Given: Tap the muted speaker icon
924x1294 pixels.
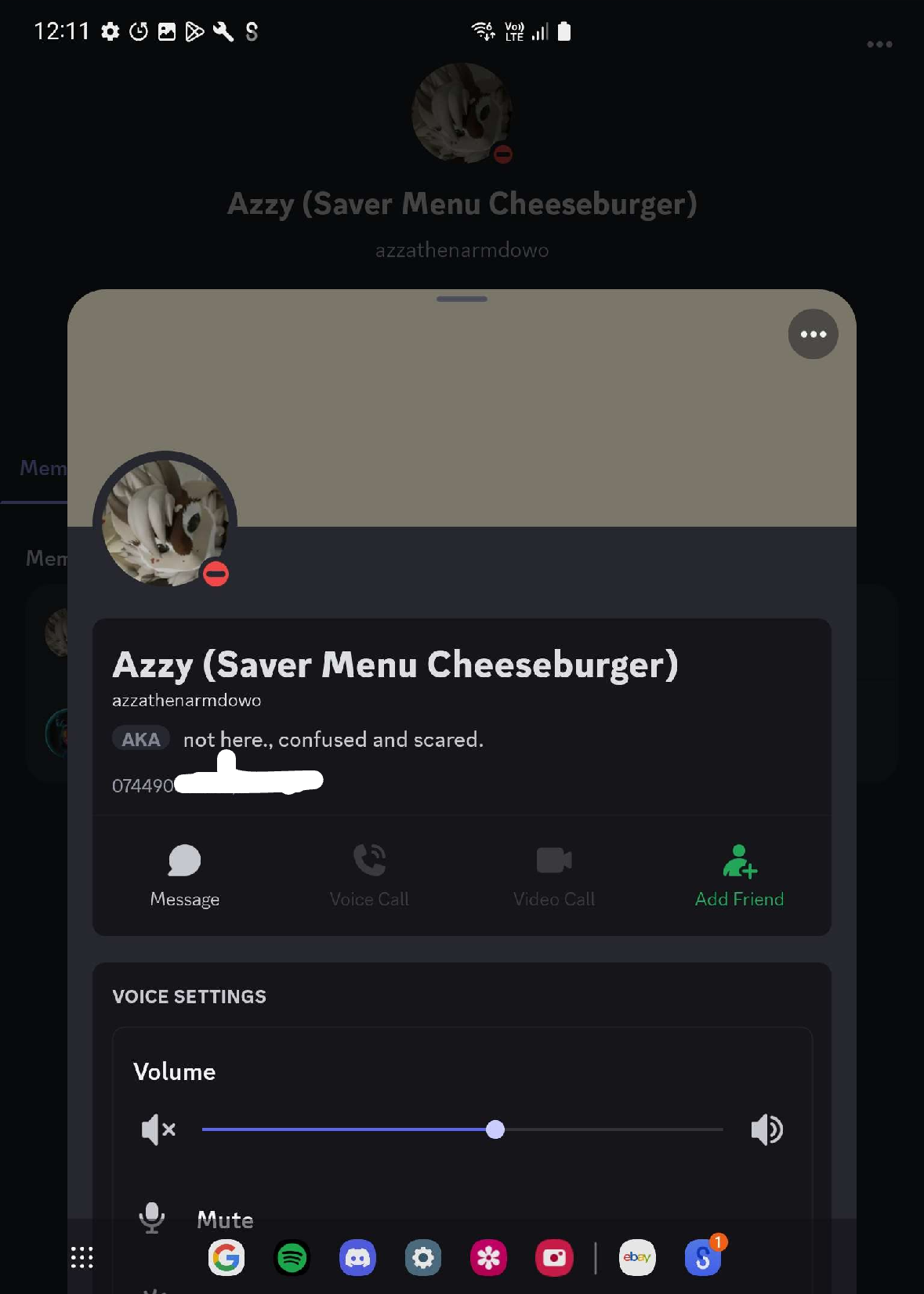Looking at the screenshot, I should coord(158,1129).
